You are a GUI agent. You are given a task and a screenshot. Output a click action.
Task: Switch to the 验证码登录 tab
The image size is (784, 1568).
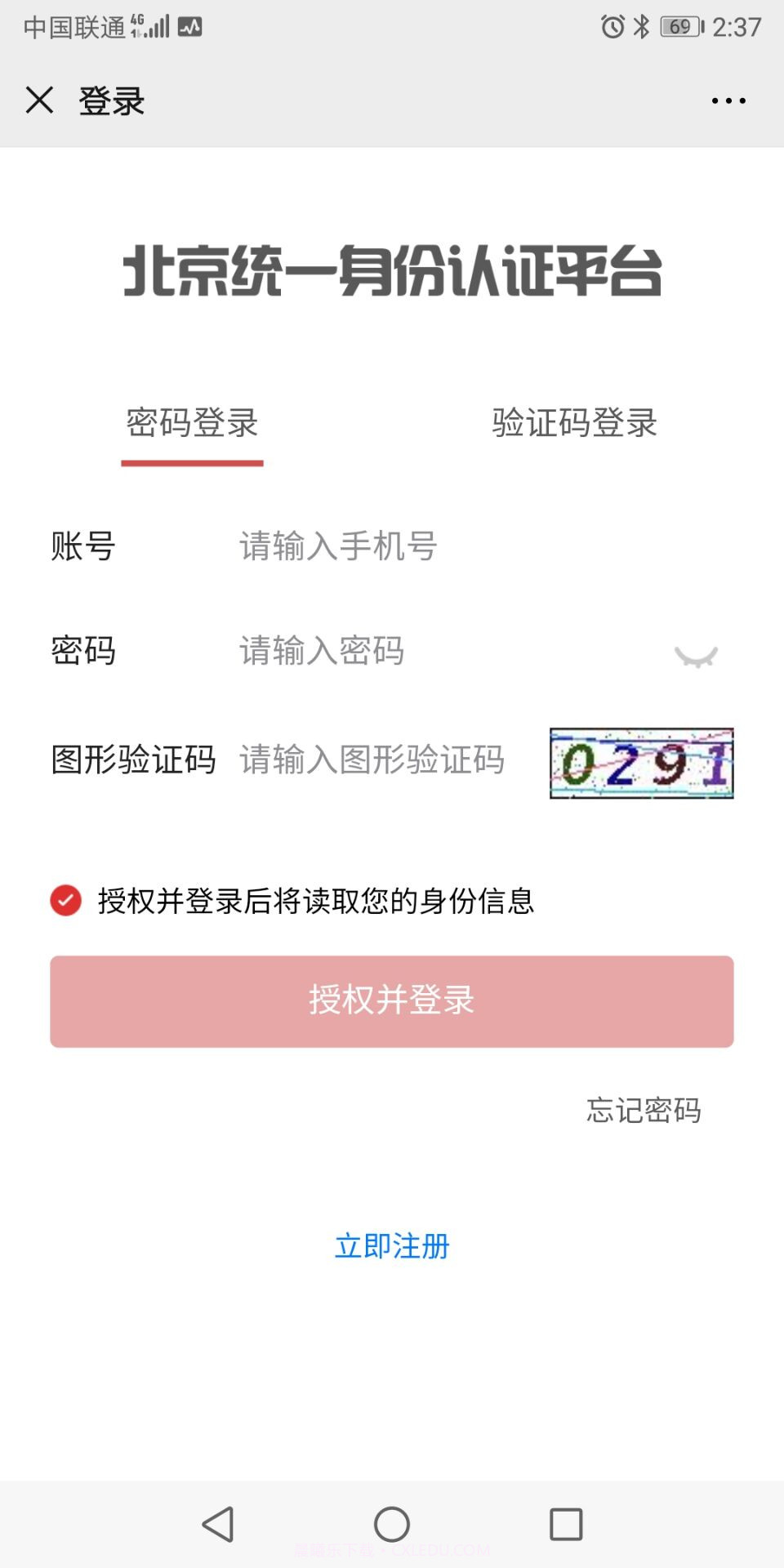click(x=575, y=424)
